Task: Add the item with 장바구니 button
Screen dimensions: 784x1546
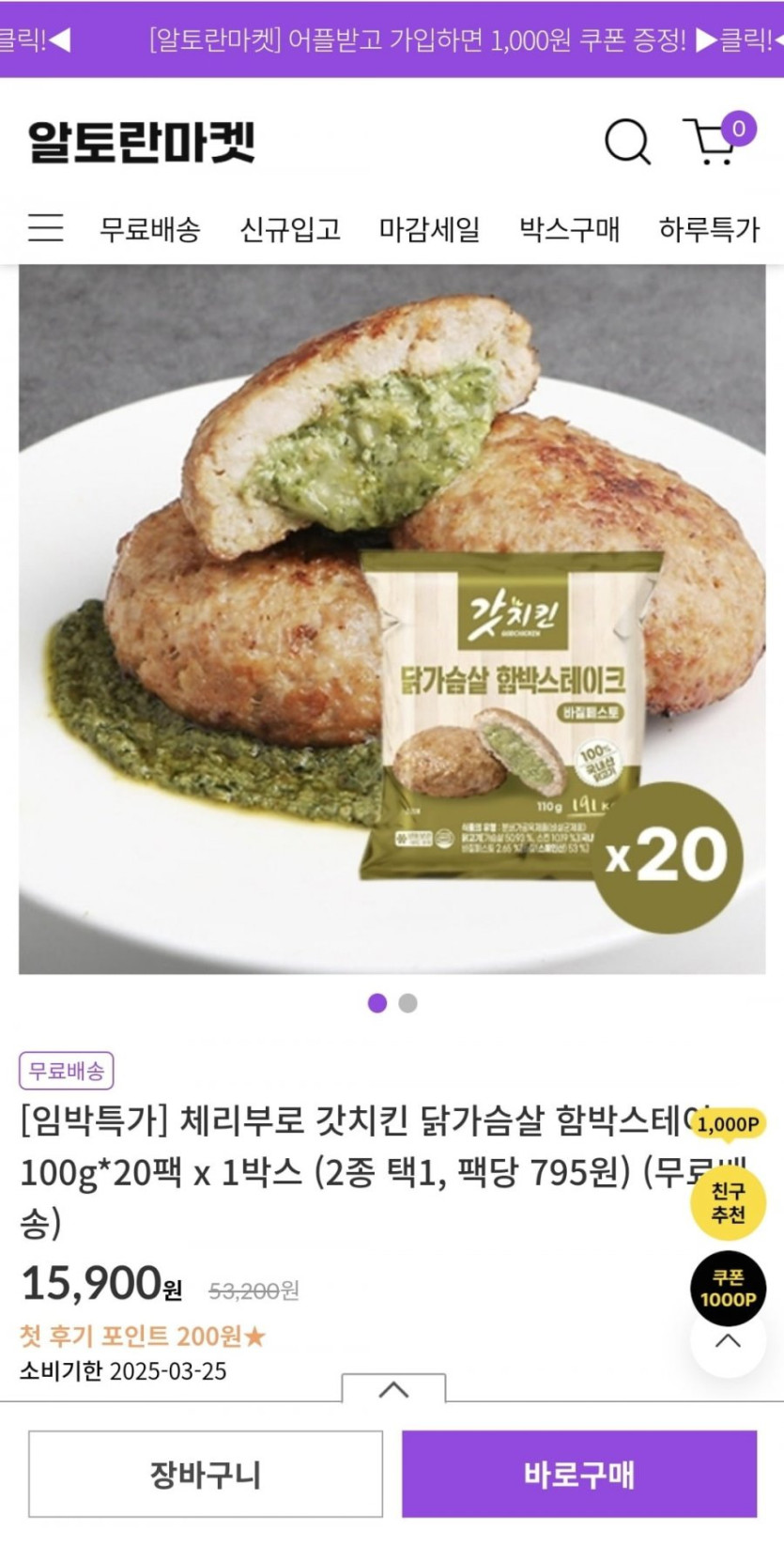Action: pos(206,1474)
